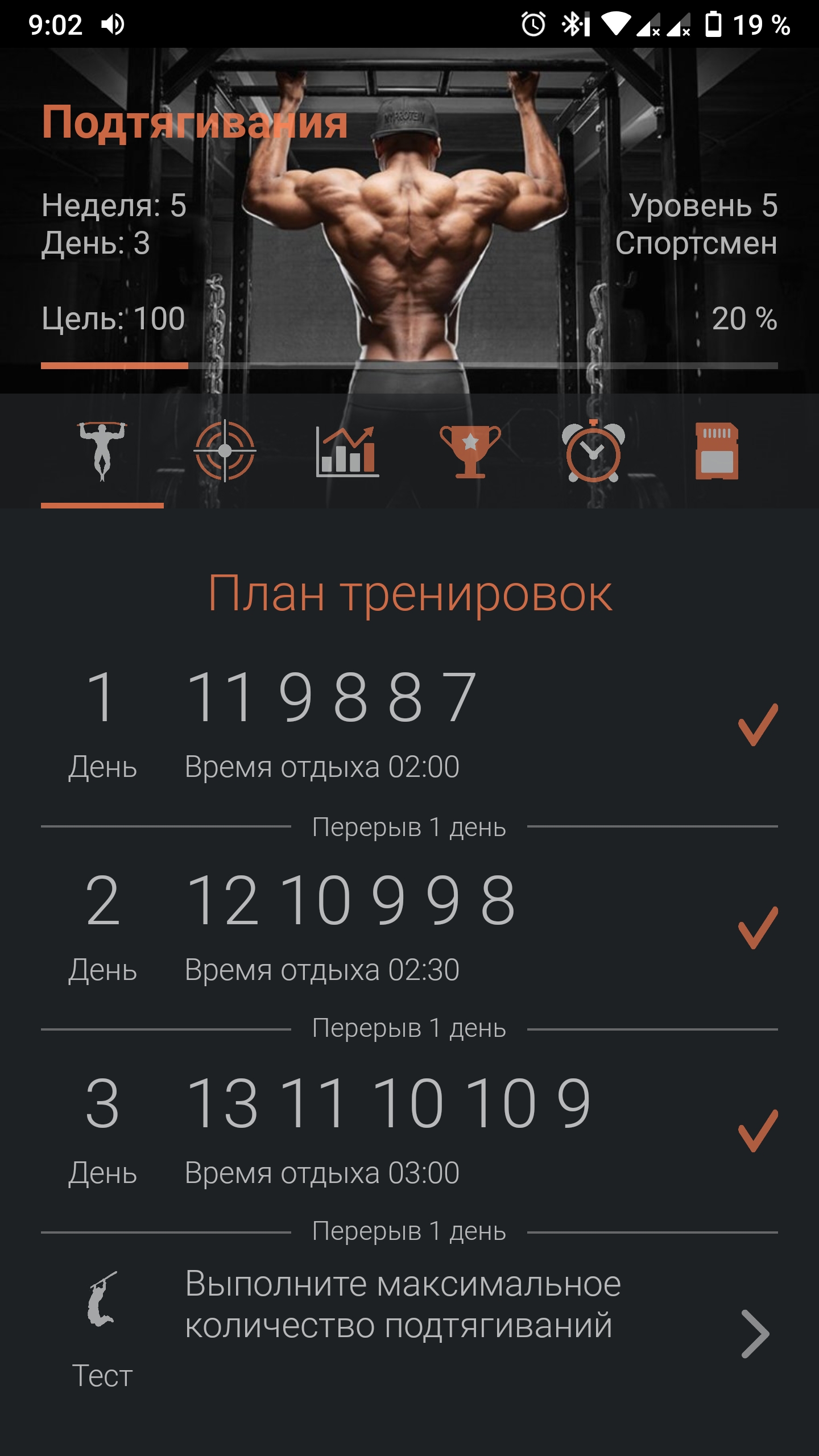This screenshot has width=819, height=1456.
Task: Switch to the statistics chart tab
Action: pos(348,452)
